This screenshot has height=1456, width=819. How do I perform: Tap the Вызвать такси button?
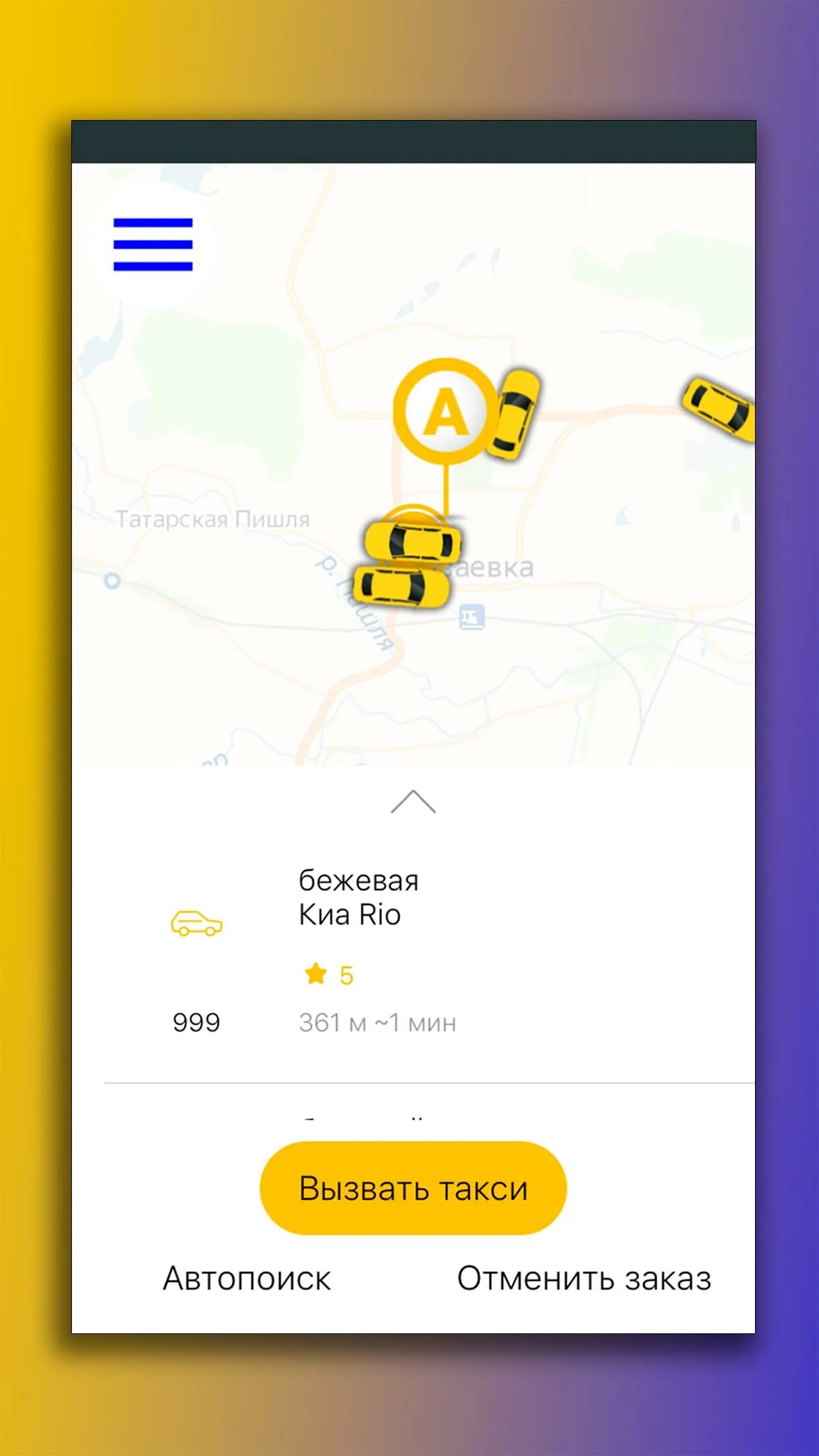tap(413, 1188)
